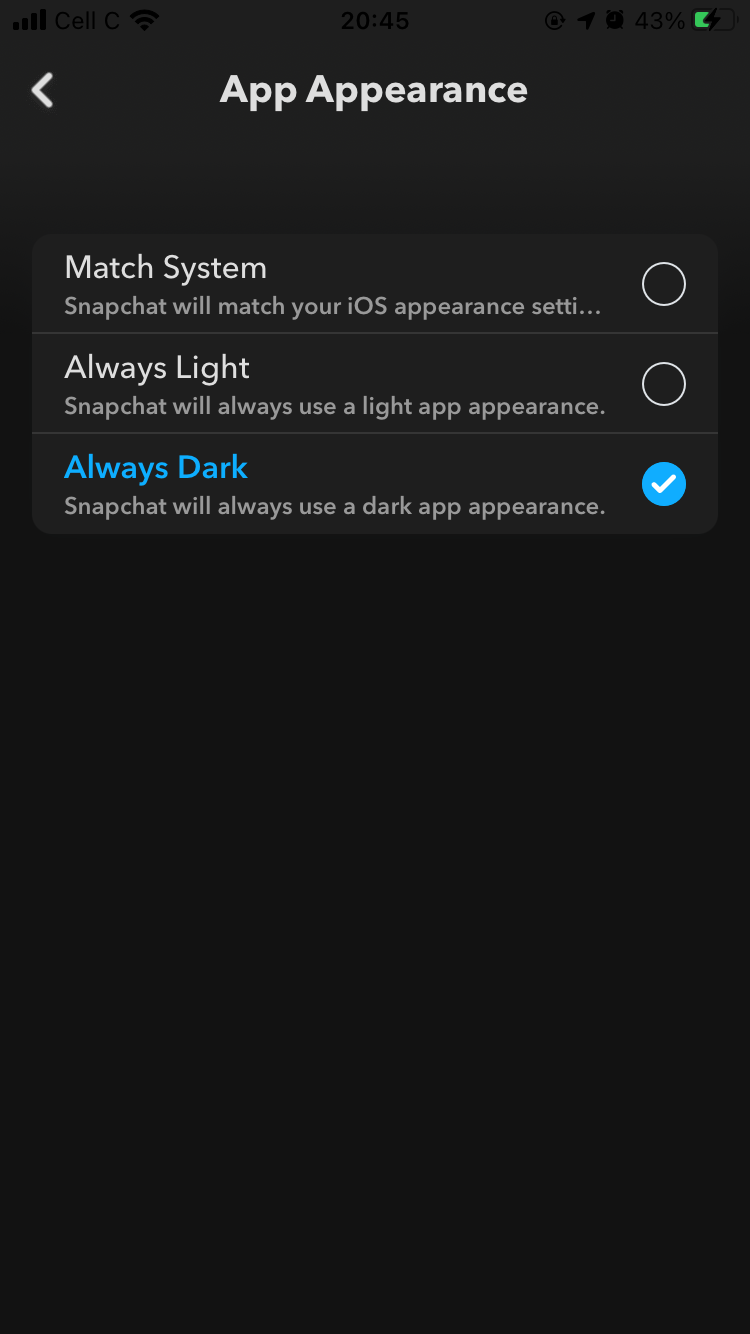This screenshot has width=750, height=1334.
Task: Select the Always Dark radio button
Action: (x=663, y=484)
